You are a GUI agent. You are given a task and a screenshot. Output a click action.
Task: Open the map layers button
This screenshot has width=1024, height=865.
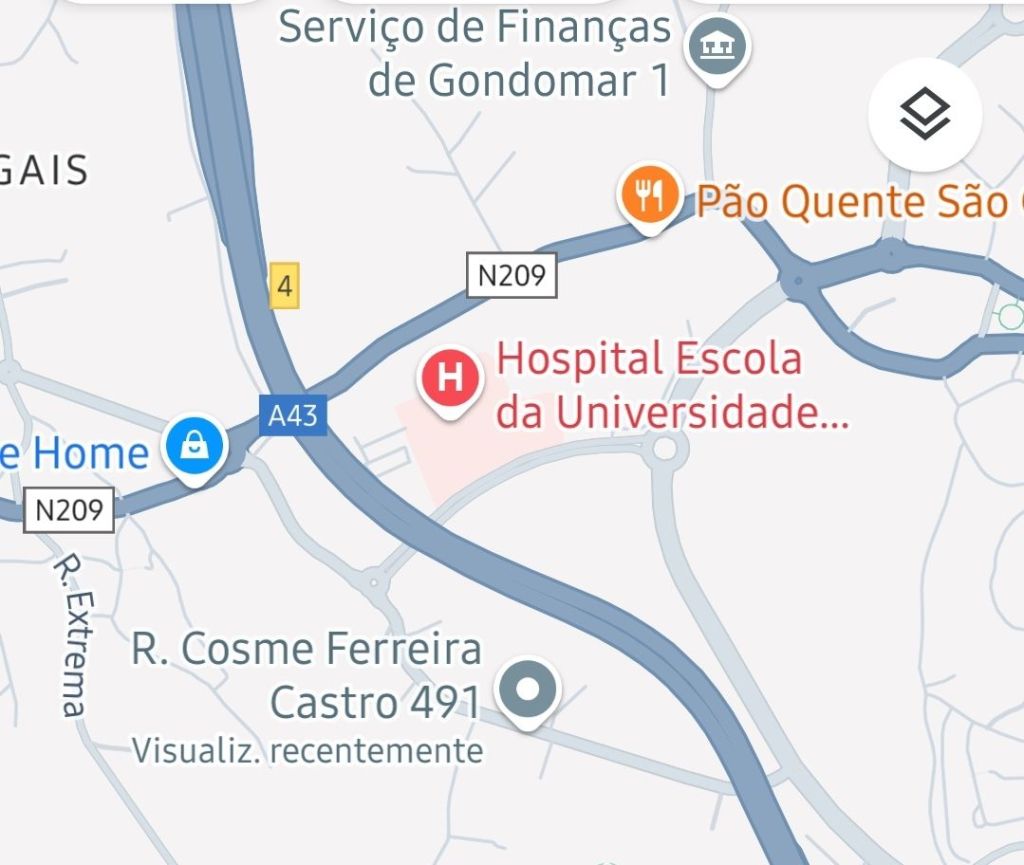[x=924, y=116]
